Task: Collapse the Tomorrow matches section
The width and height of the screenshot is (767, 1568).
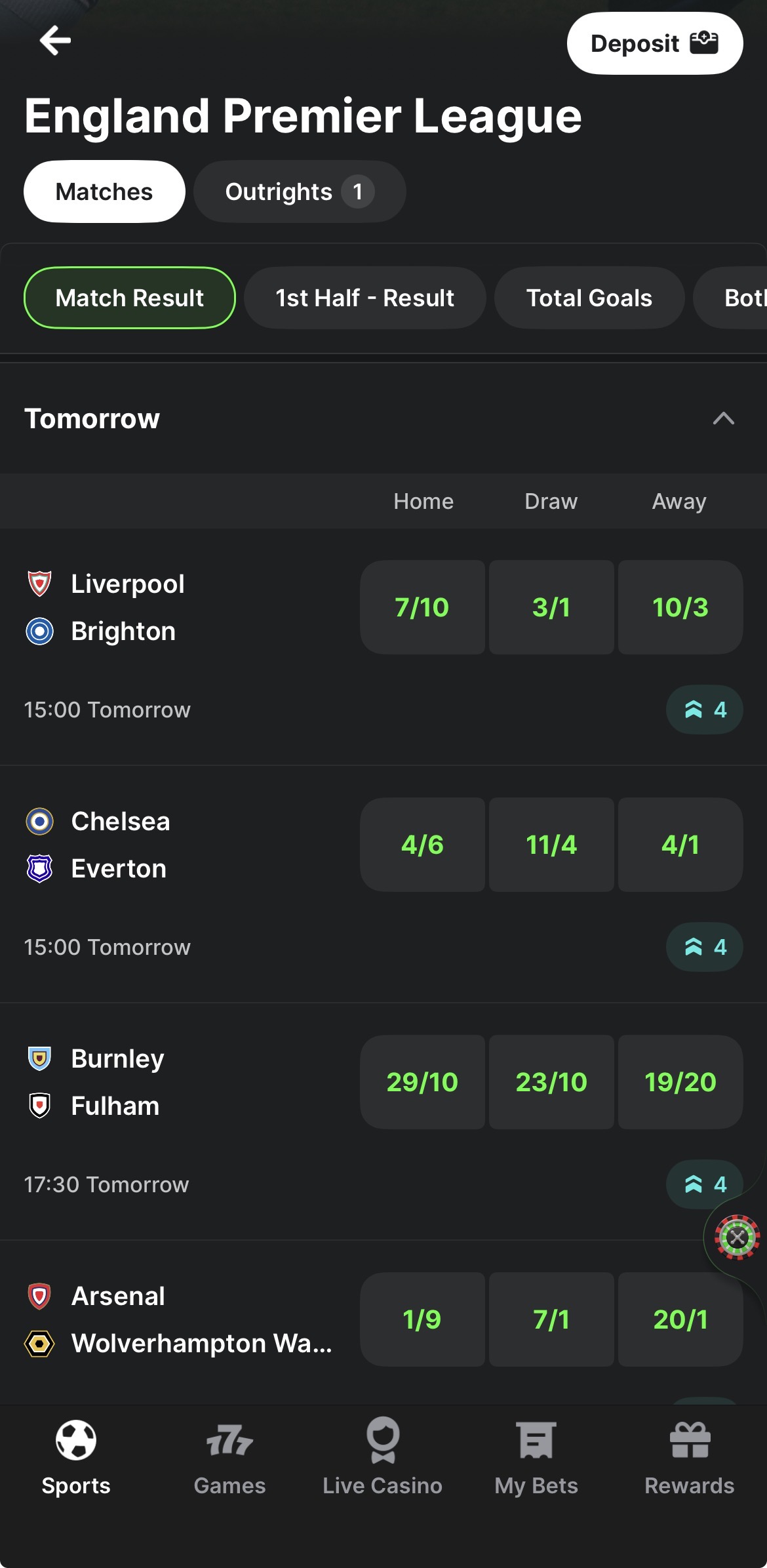Action: pos(724,418)
